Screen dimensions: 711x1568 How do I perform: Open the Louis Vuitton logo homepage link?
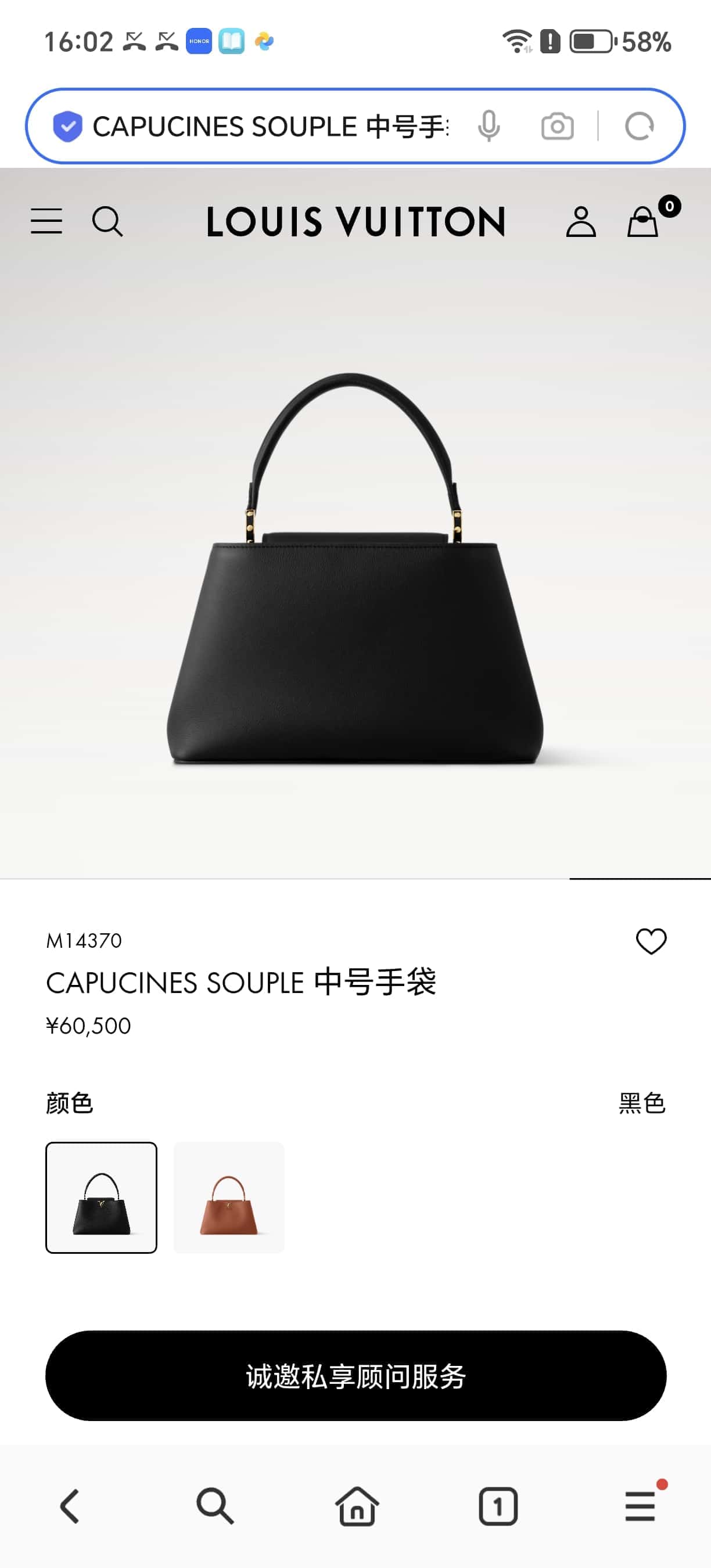point(355,221)
